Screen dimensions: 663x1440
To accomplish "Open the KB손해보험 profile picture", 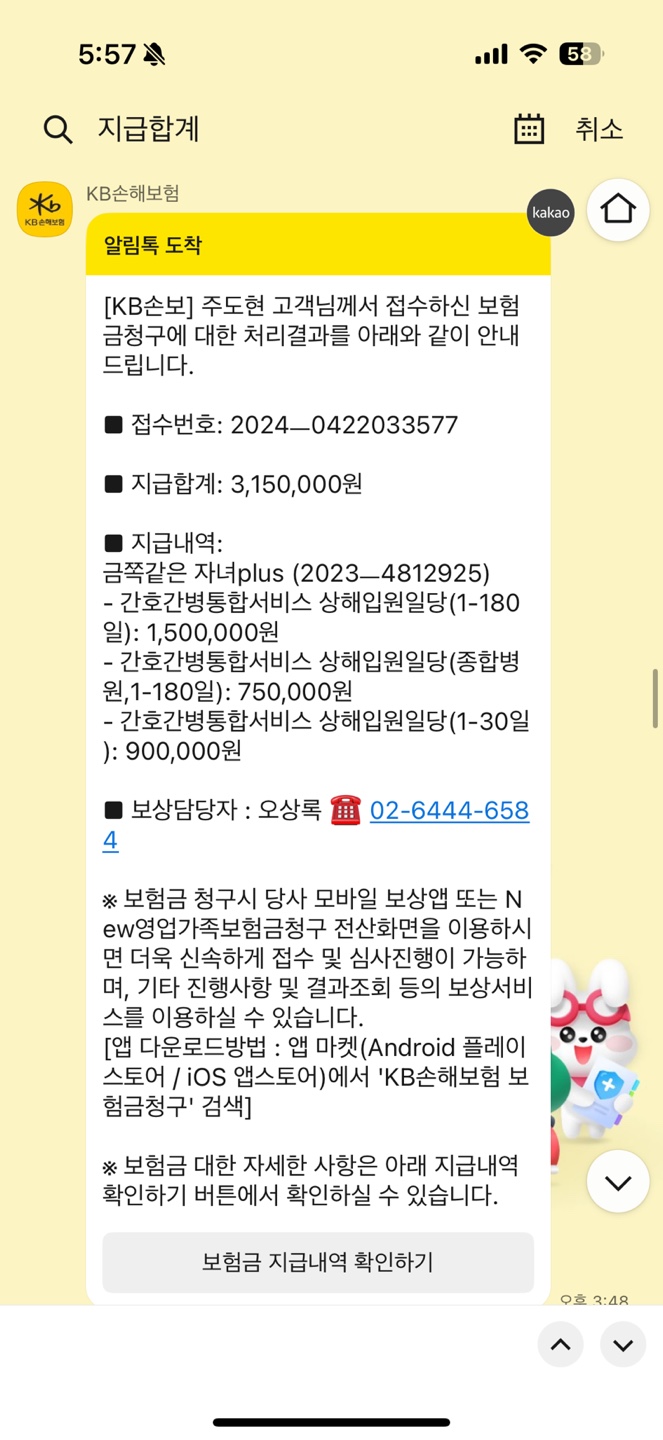I will [x=45, y=210].
